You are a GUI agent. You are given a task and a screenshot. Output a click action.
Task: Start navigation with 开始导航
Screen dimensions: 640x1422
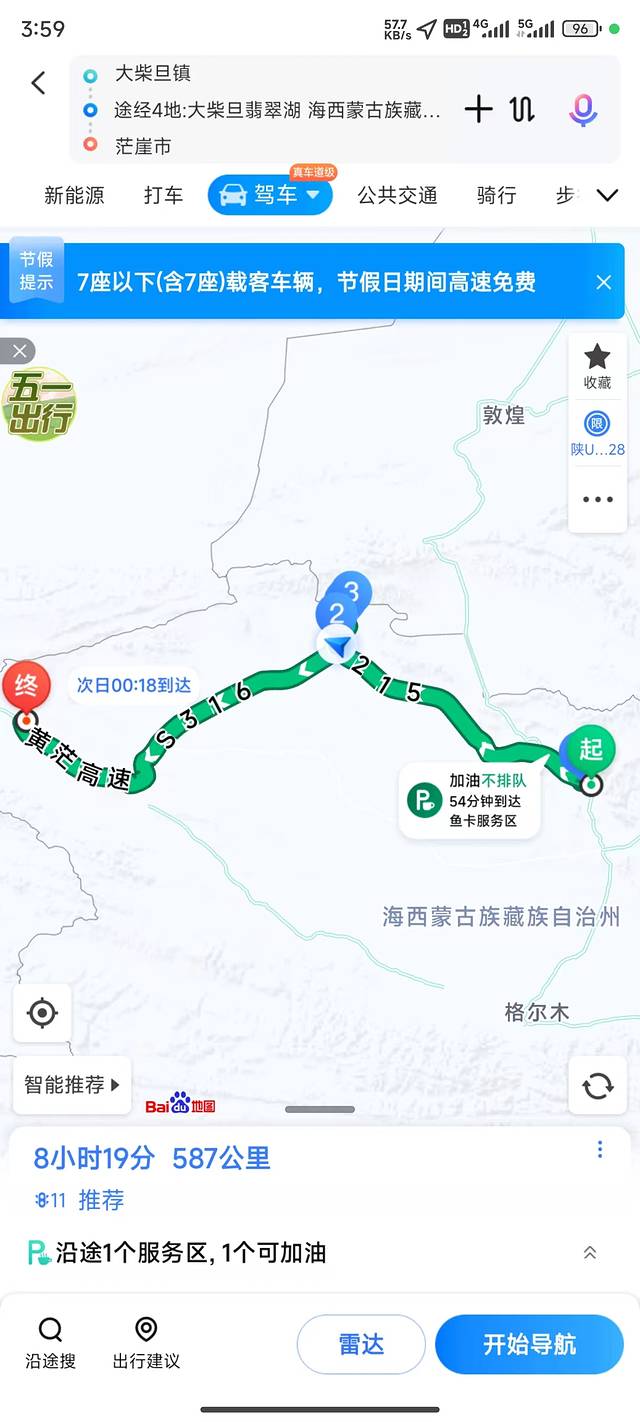tap(529, 1344)
